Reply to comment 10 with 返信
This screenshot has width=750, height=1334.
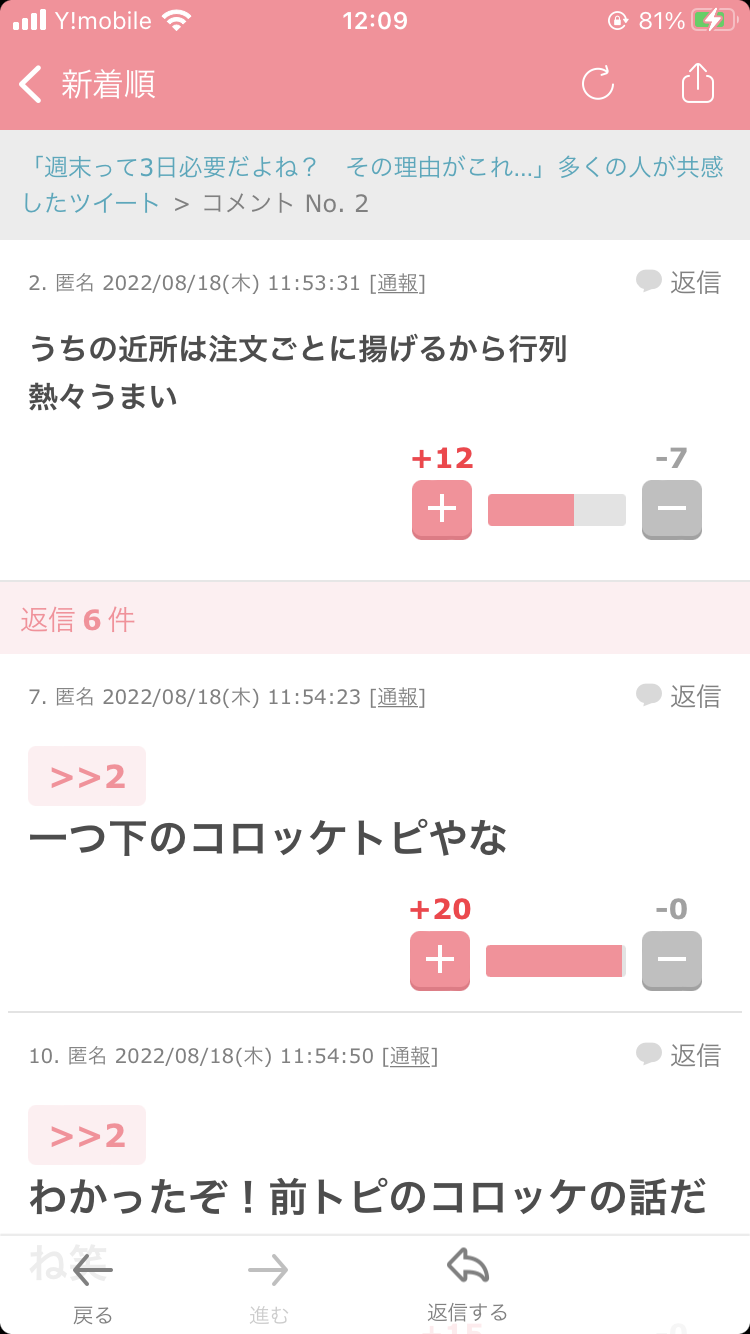tap(679, 1055)
